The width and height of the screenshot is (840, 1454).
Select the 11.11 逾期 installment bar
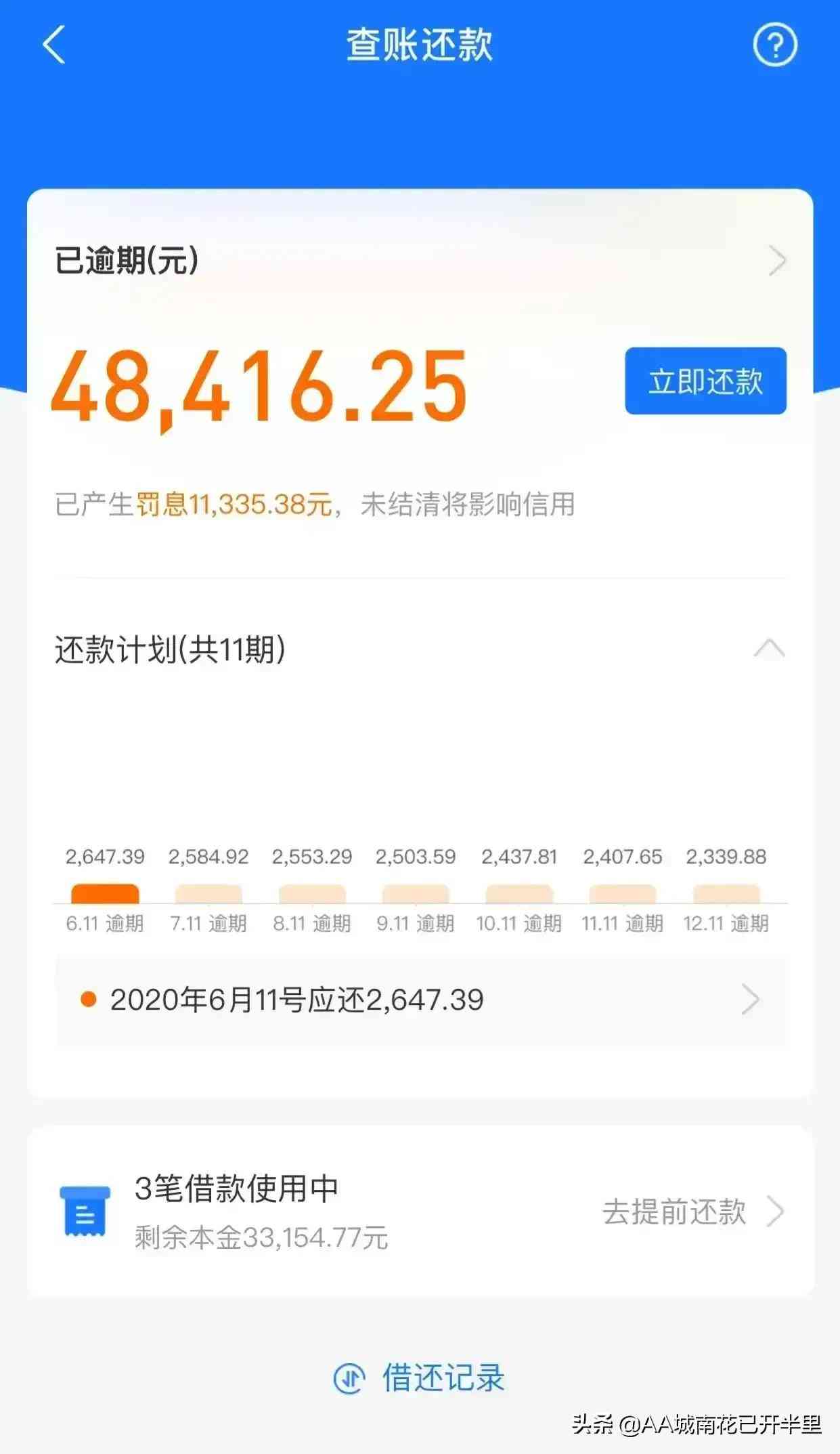(623, 894)
